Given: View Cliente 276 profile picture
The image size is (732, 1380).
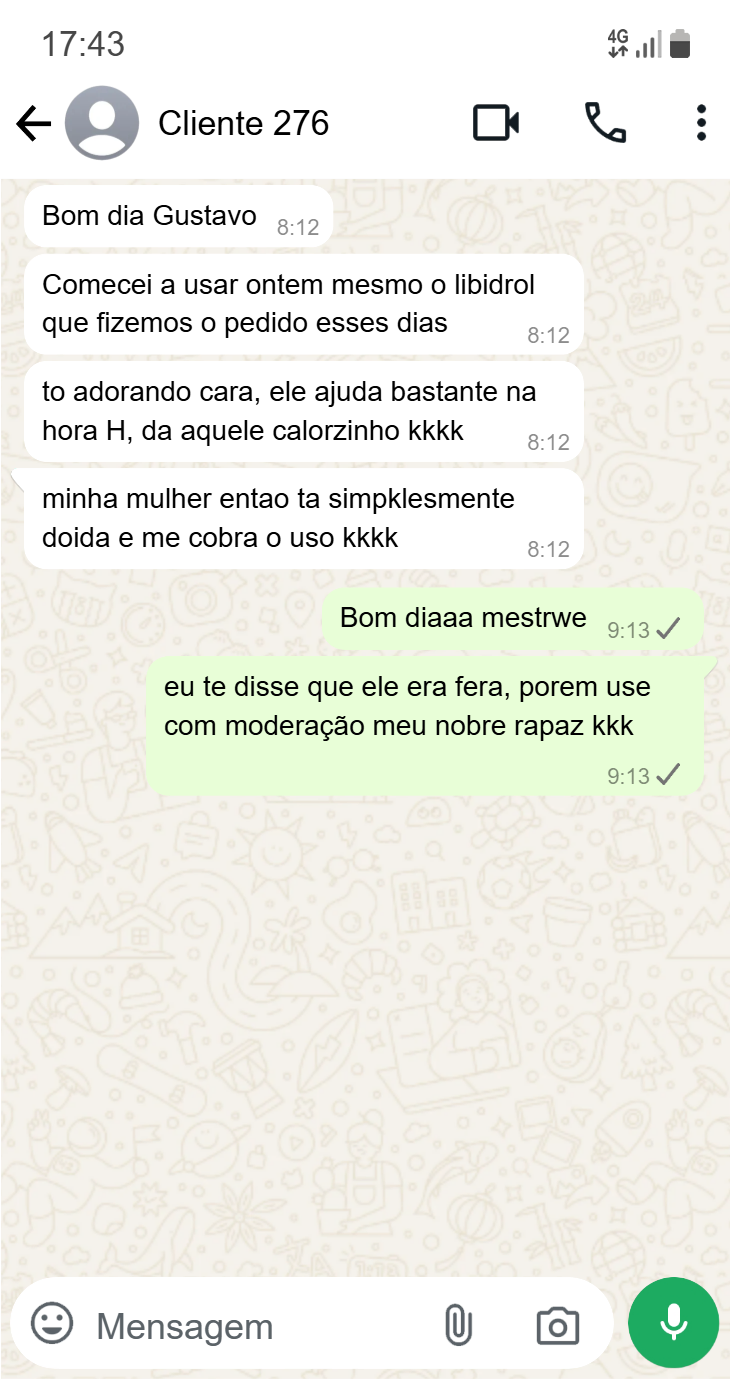Looking at the screenshot, I should coord(101,124).
